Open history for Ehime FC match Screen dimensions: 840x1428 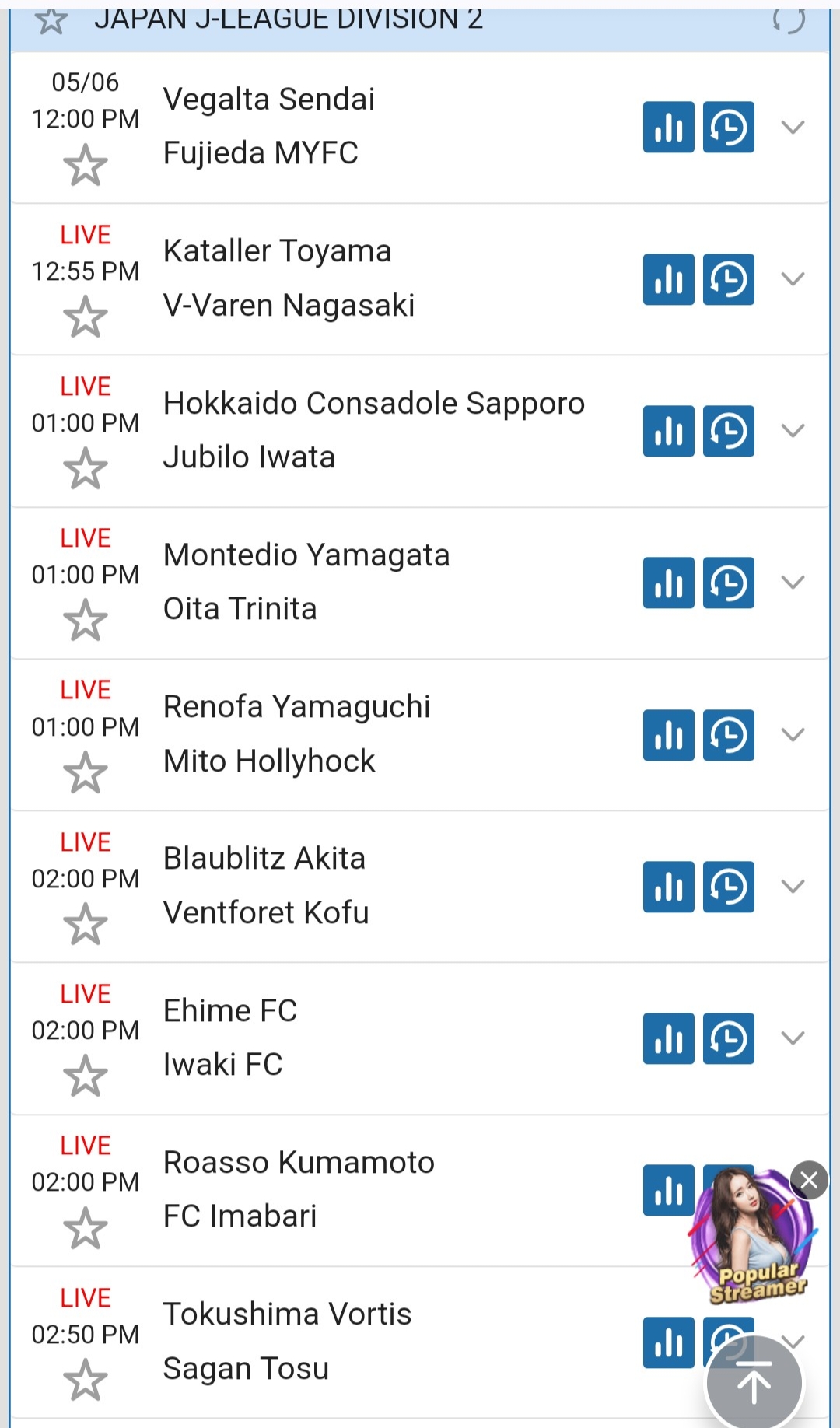pos(728,1038)
